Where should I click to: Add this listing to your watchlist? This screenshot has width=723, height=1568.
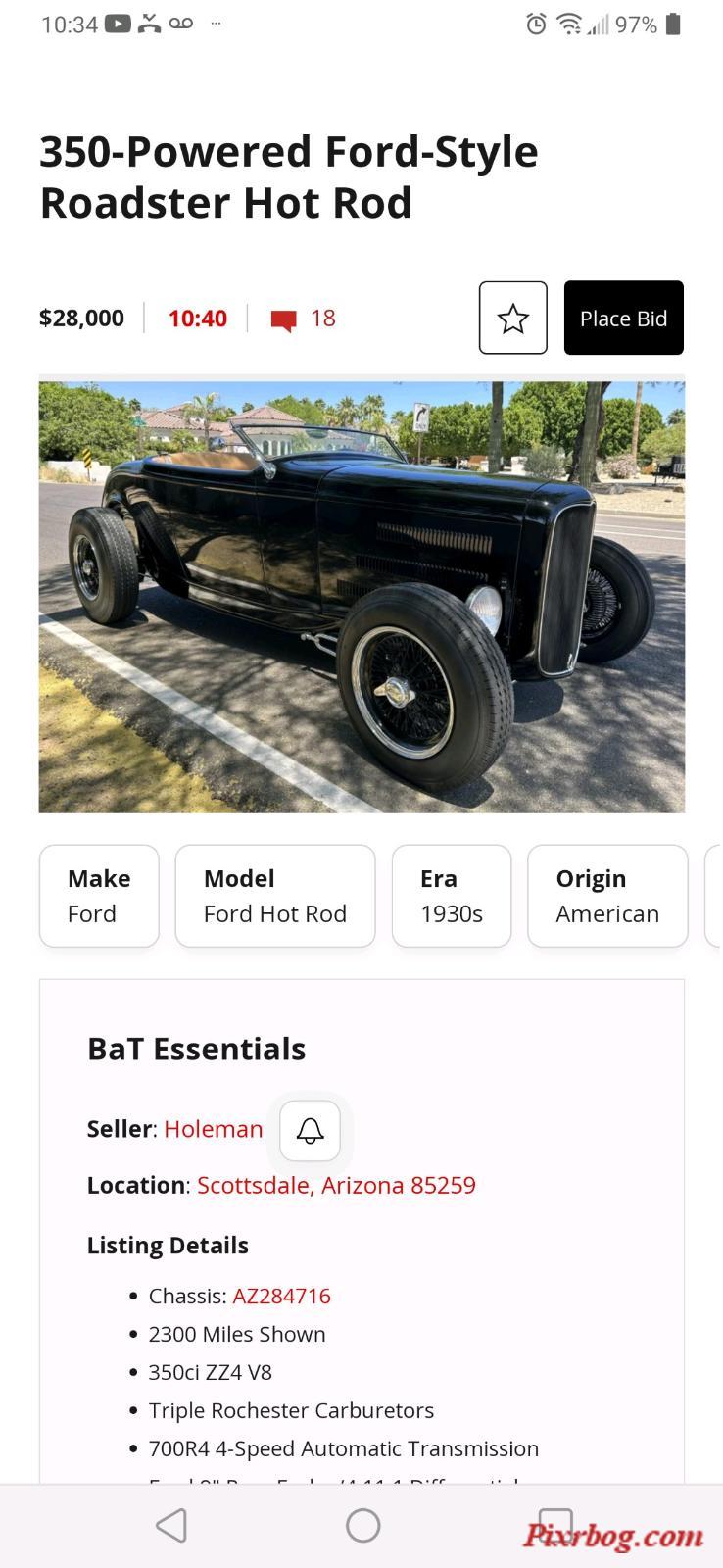512,318
